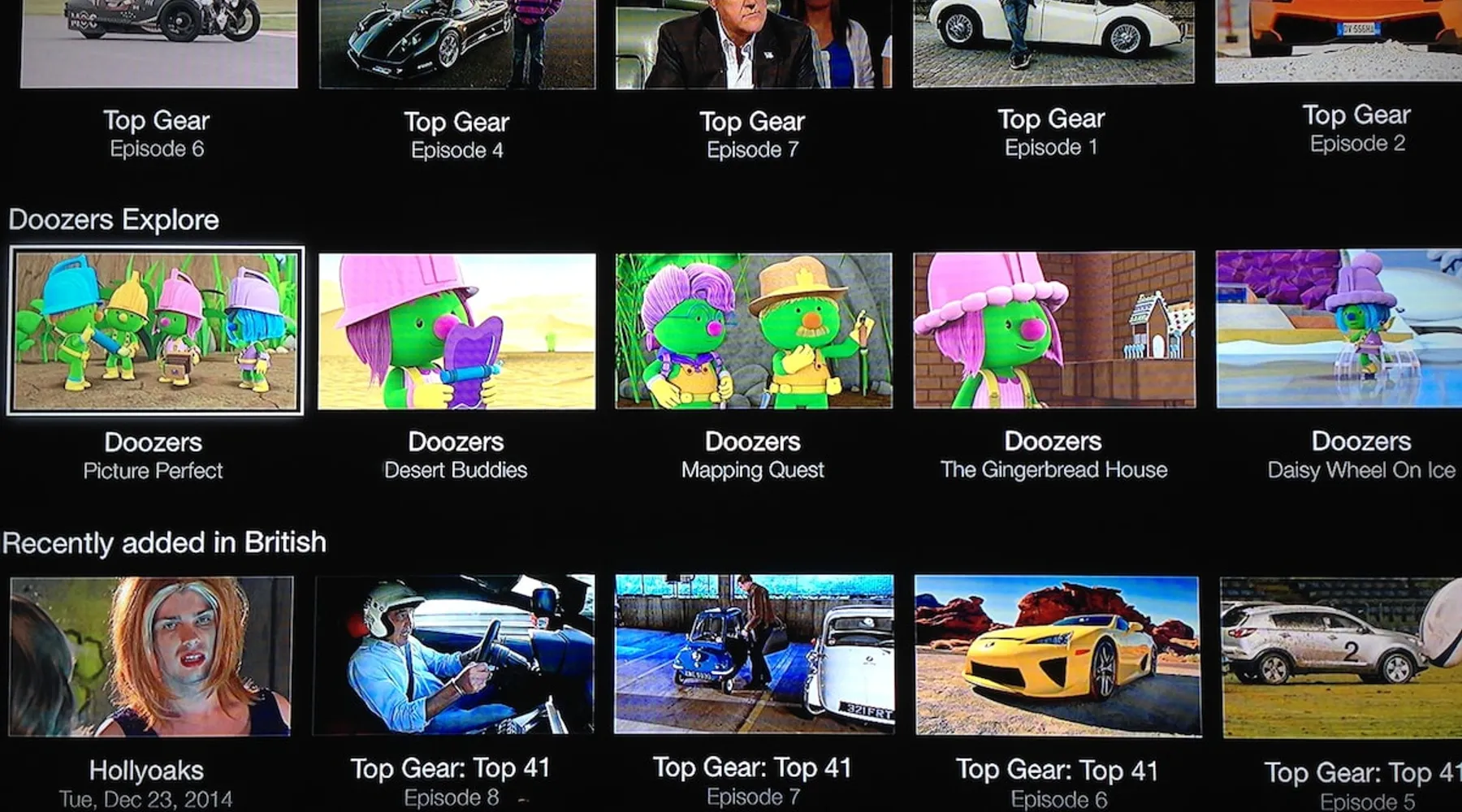This screenshot has height=812, width=1462.
Task: Play Doozers Picture Perfect
Action: 155,330
